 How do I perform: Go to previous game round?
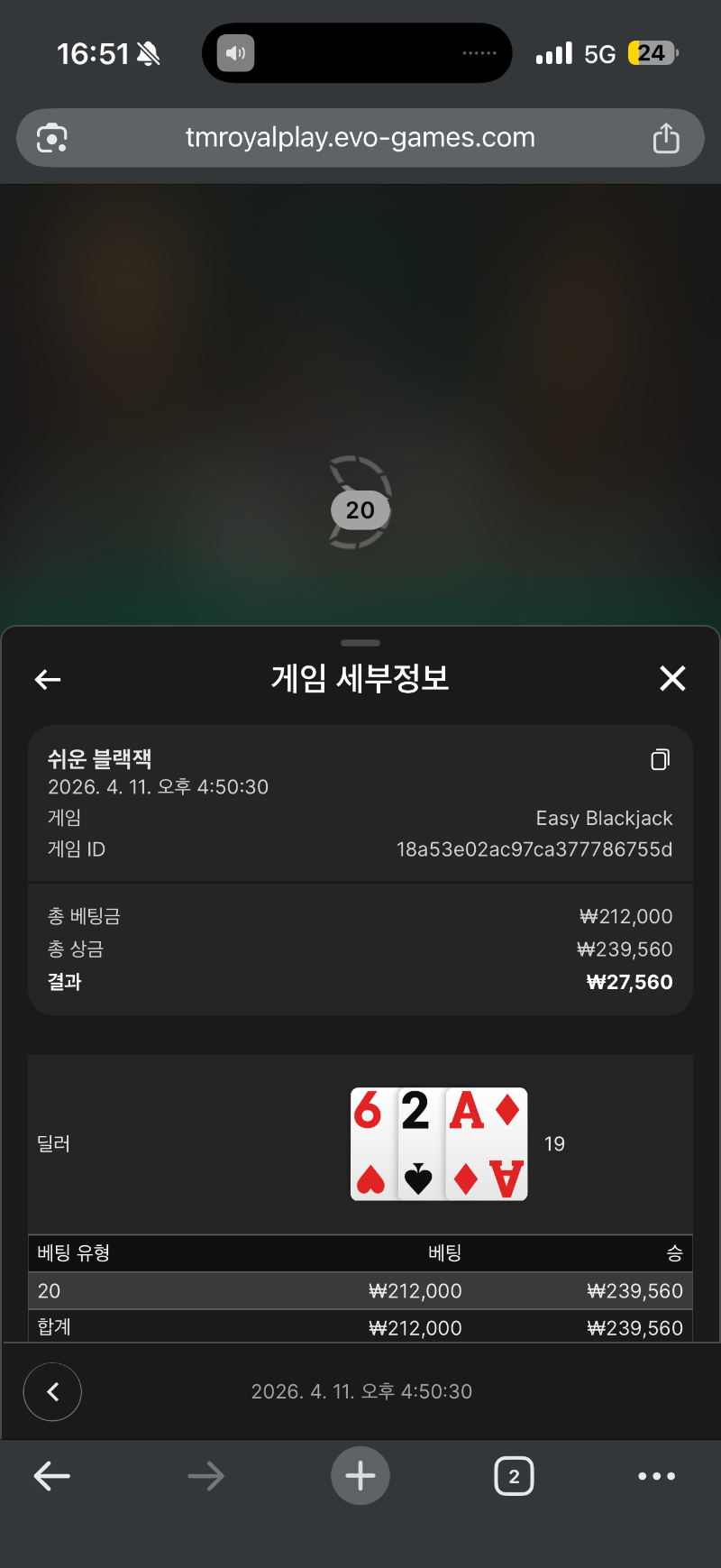click(52, 1392)
